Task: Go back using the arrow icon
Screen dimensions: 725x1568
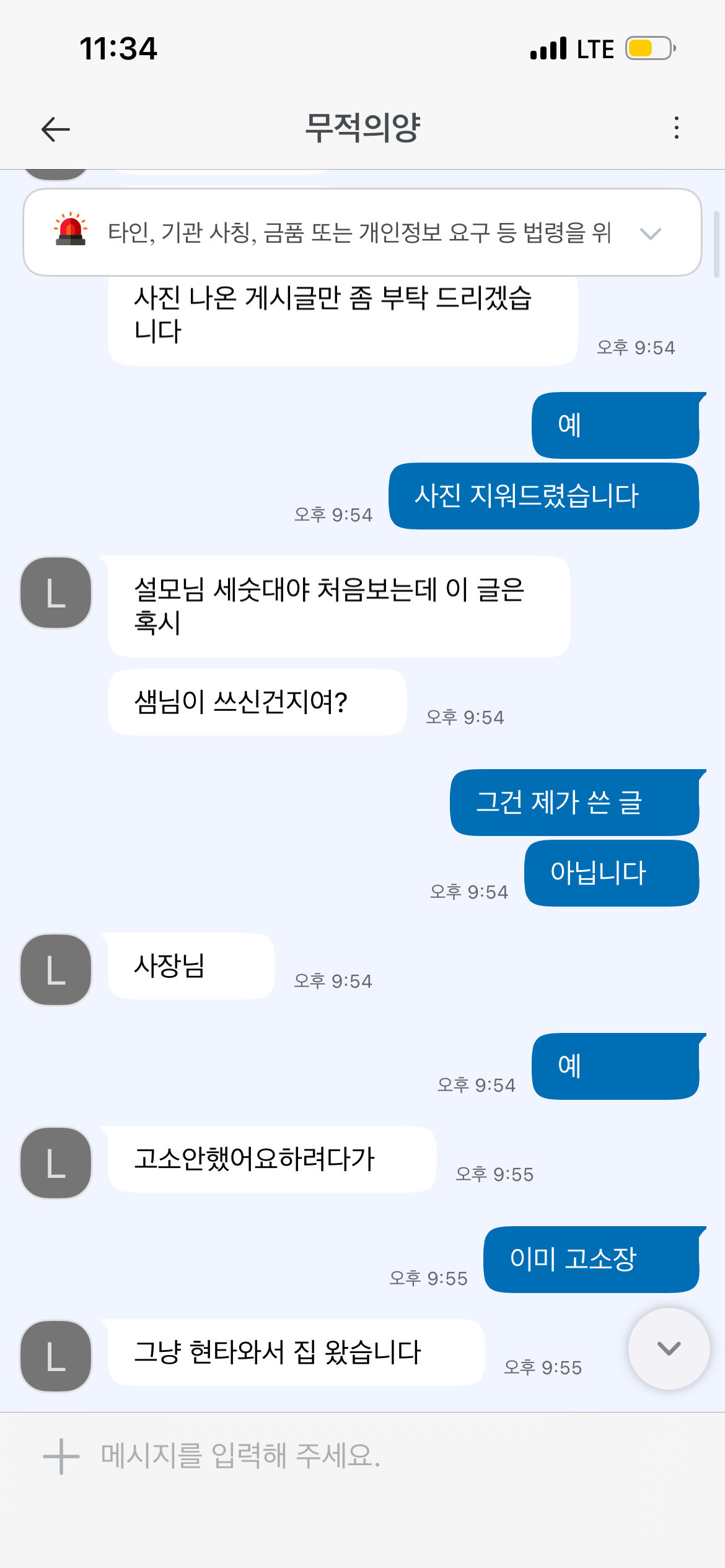Action: [56, 129]
